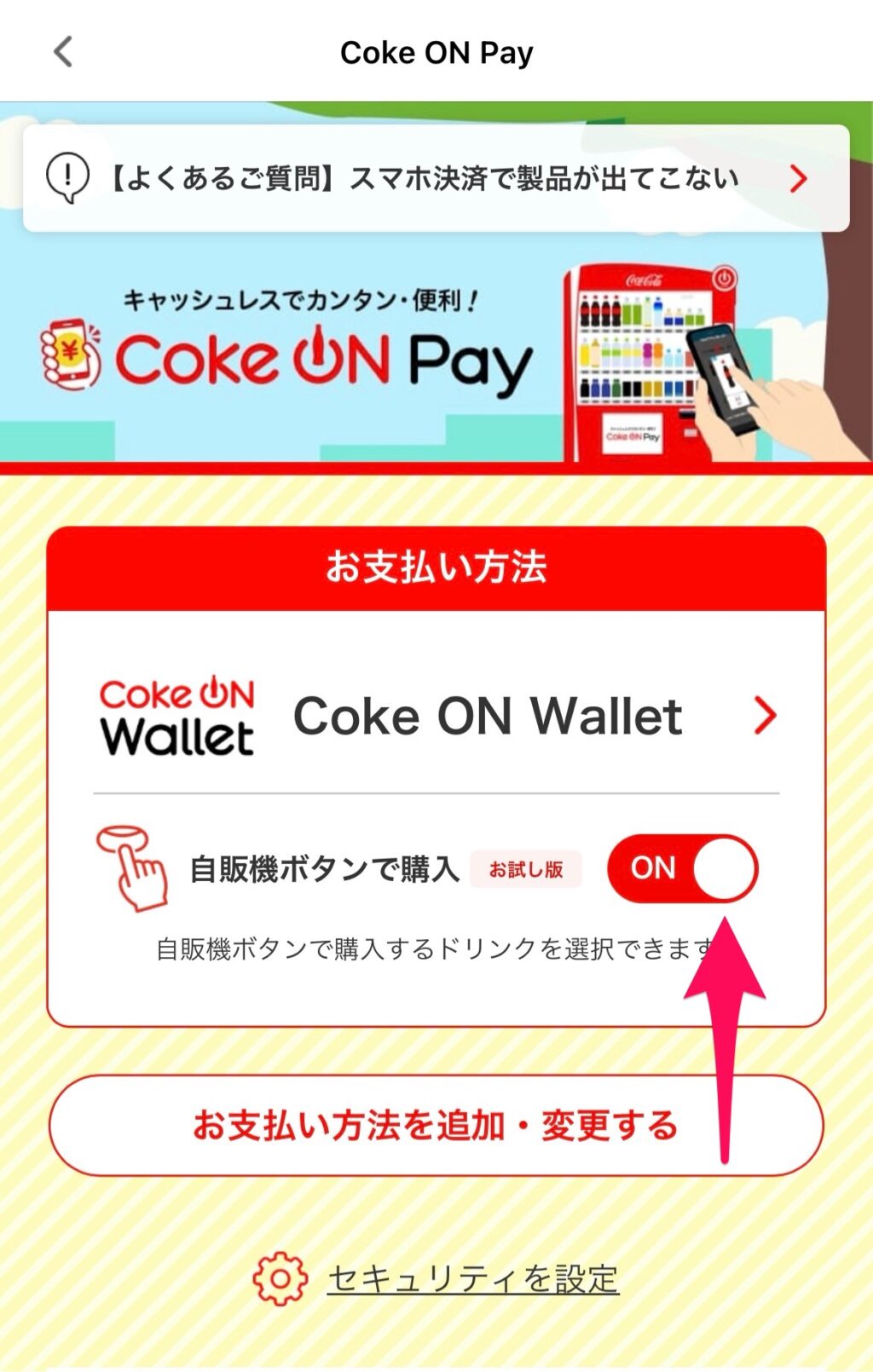Tap お支払い方法を追加・変更する button

[x=436, y=1125]
